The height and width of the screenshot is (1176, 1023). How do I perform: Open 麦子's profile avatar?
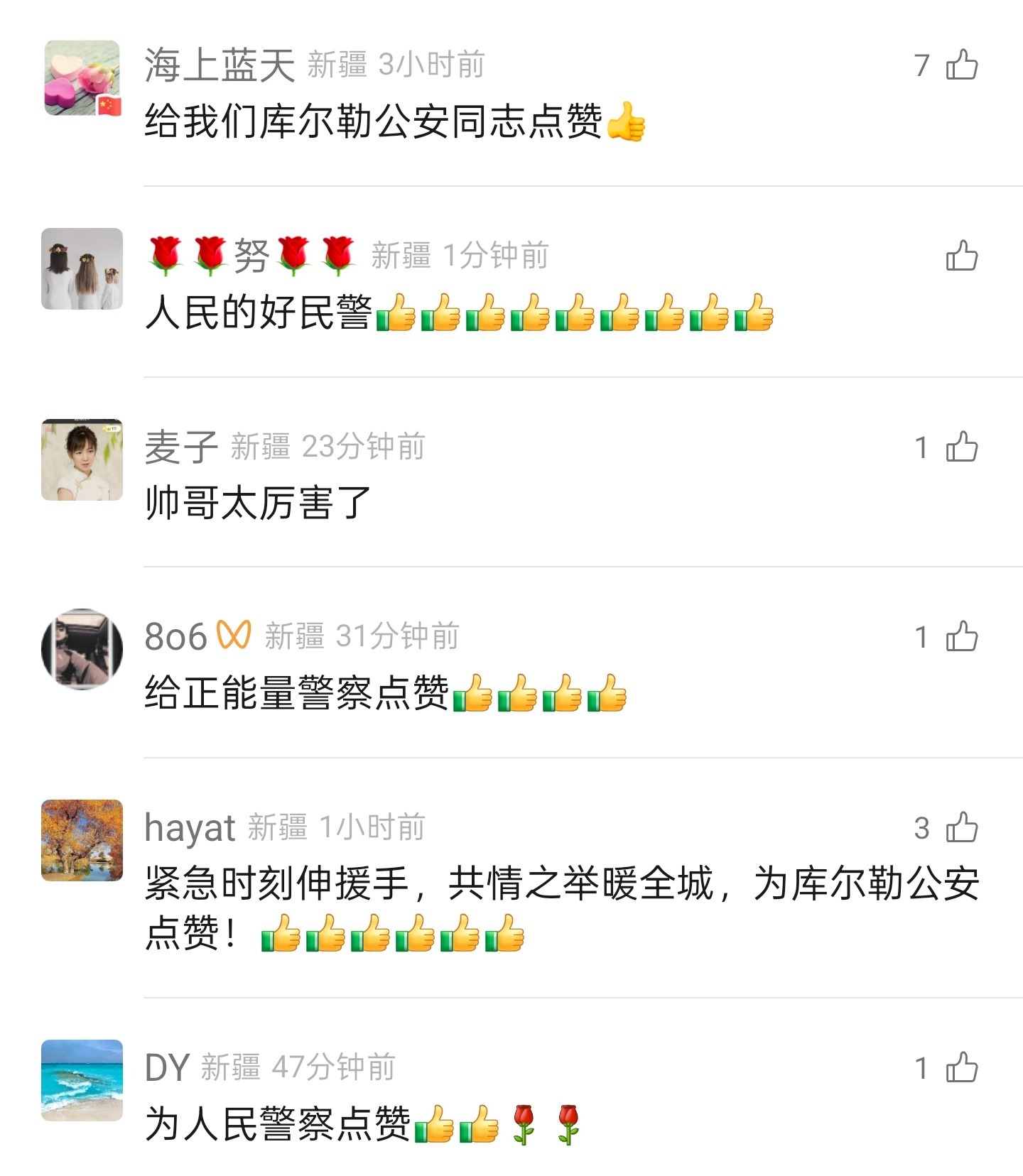82,459
